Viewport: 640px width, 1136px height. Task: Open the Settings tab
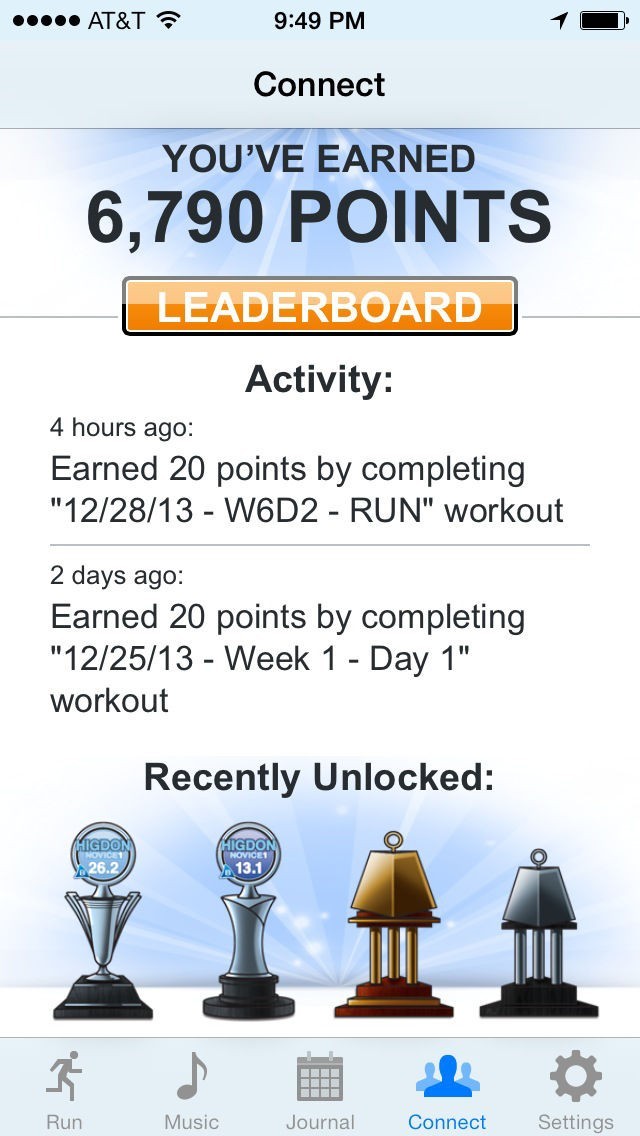(575, 1090)
